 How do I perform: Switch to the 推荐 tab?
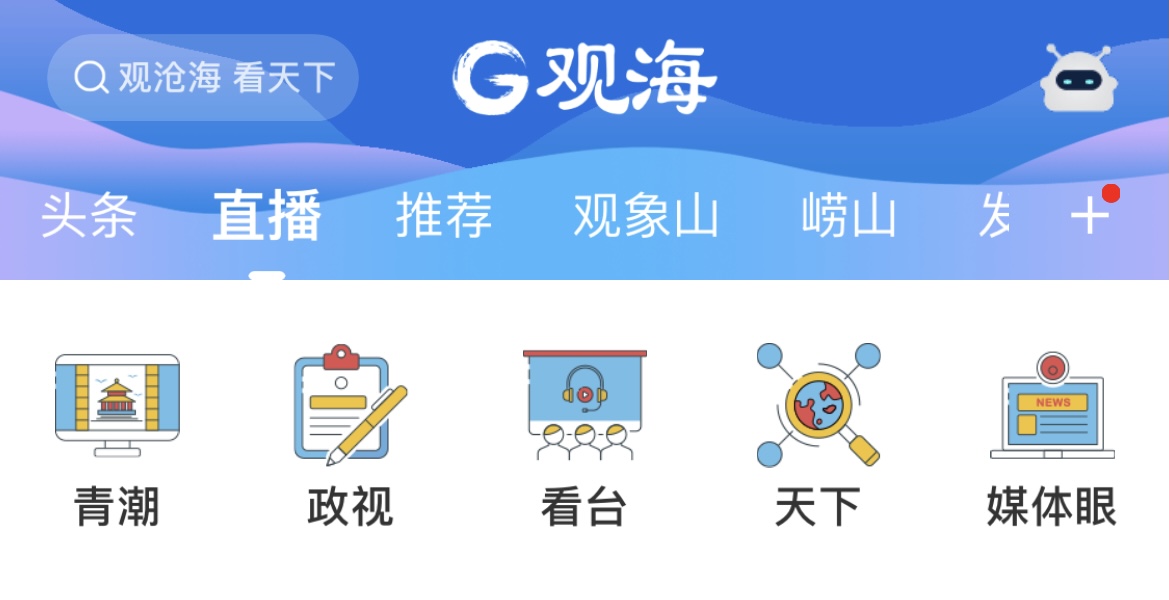pos(444,217)
